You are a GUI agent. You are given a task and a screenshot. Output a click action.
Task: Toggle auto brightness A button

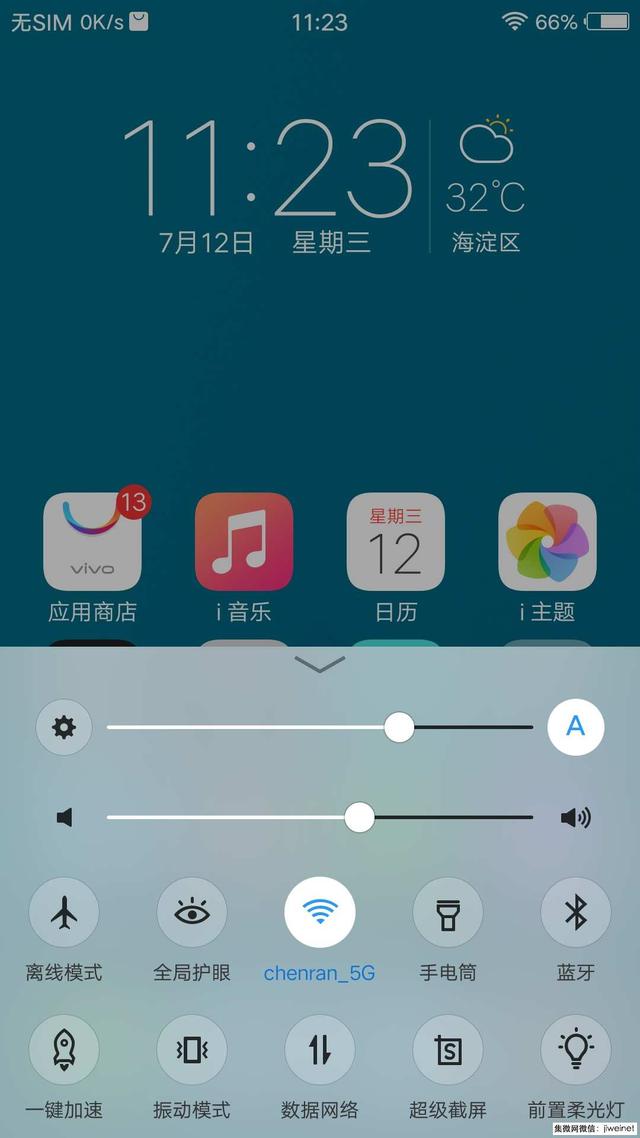pyautogui.click(x=575, y=727)
